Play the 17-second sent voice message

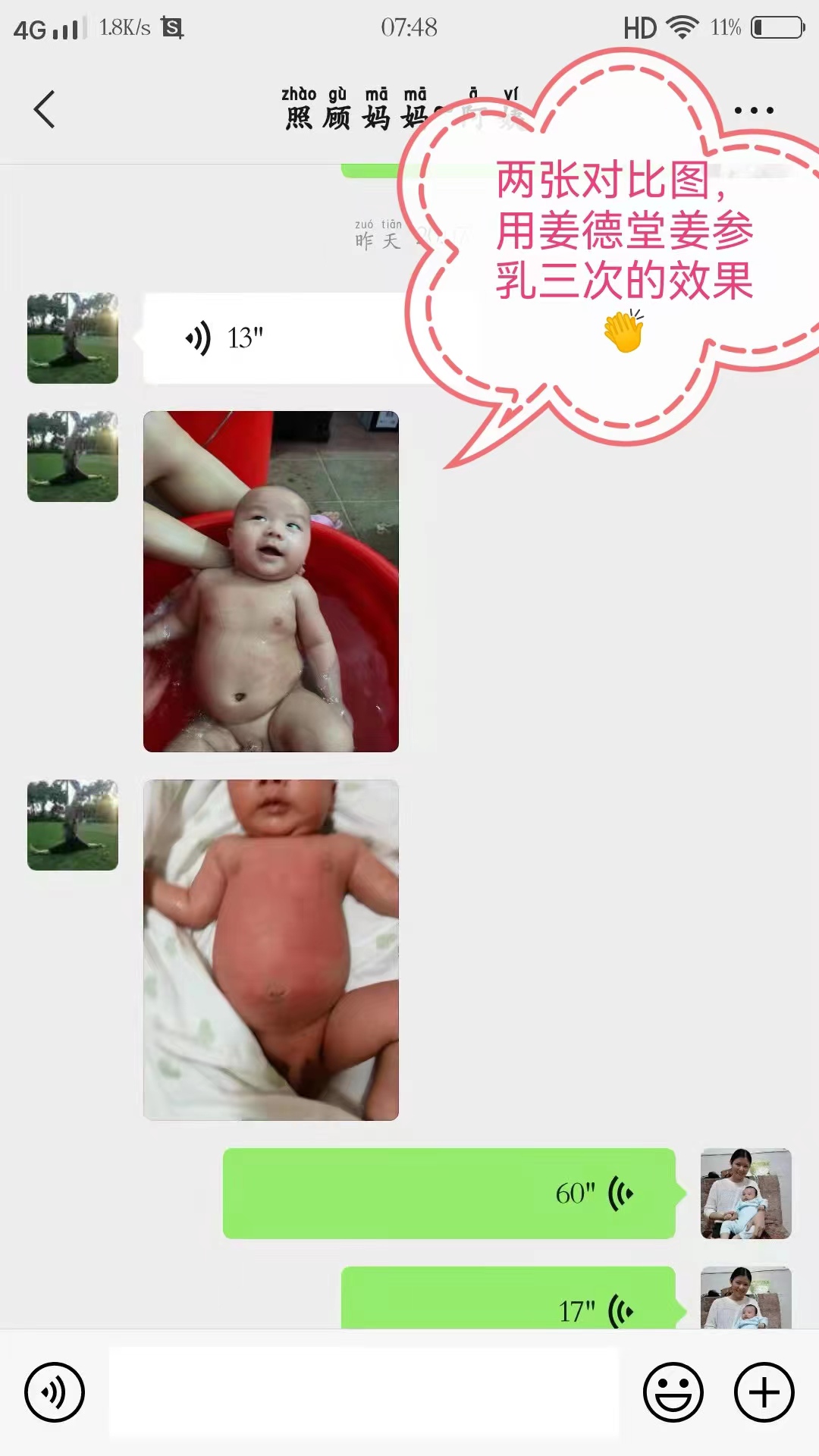508,1301
